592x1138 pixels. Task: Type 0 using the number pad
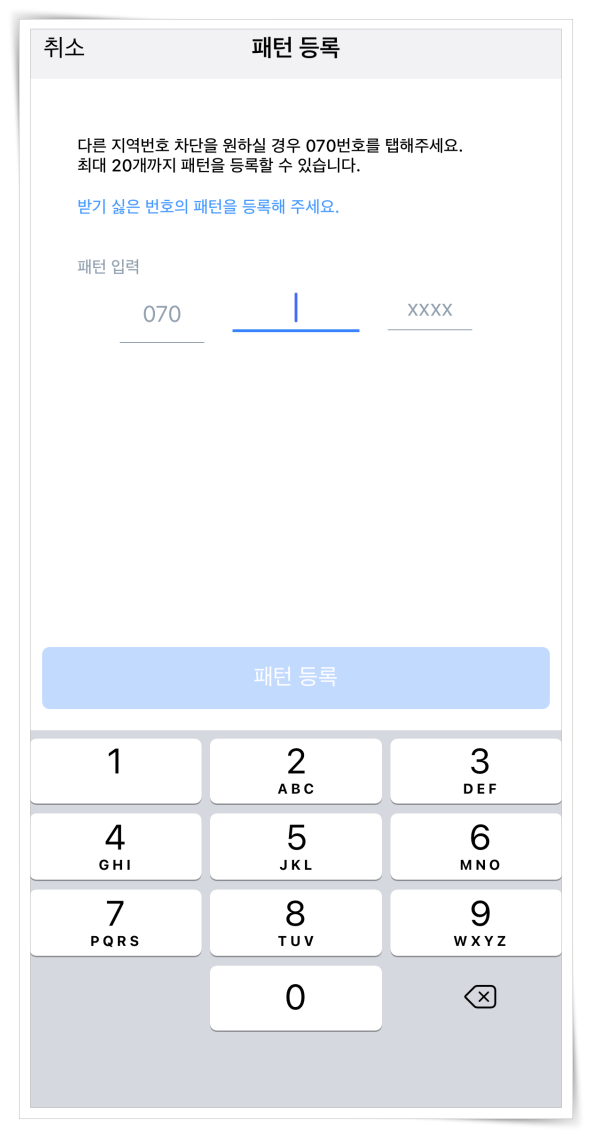point(296,998)
